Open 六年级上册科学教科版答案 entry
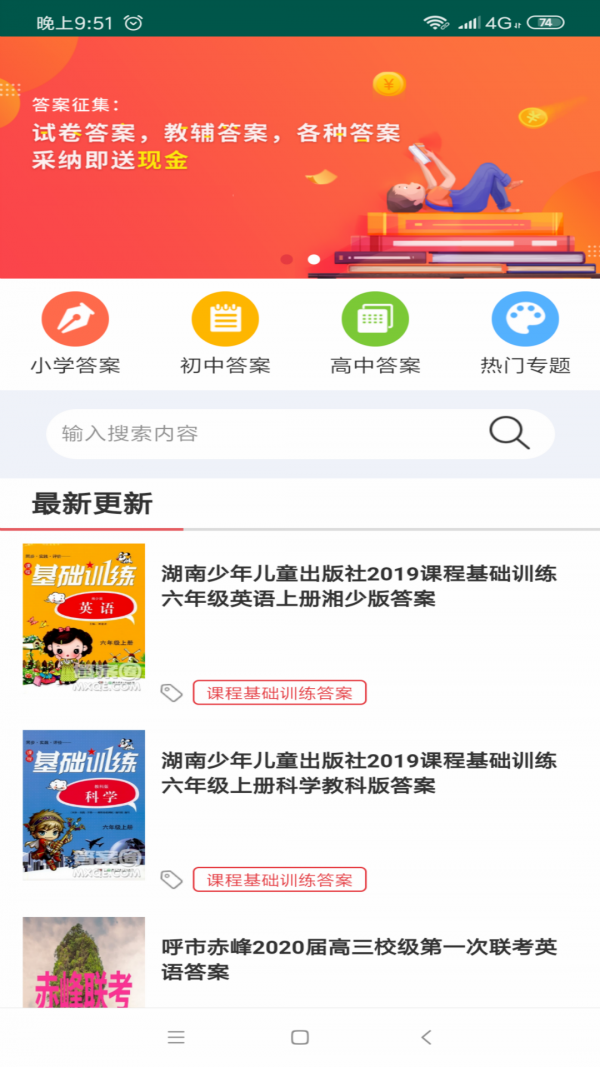 pyautogui.click(x=359, y=773)
